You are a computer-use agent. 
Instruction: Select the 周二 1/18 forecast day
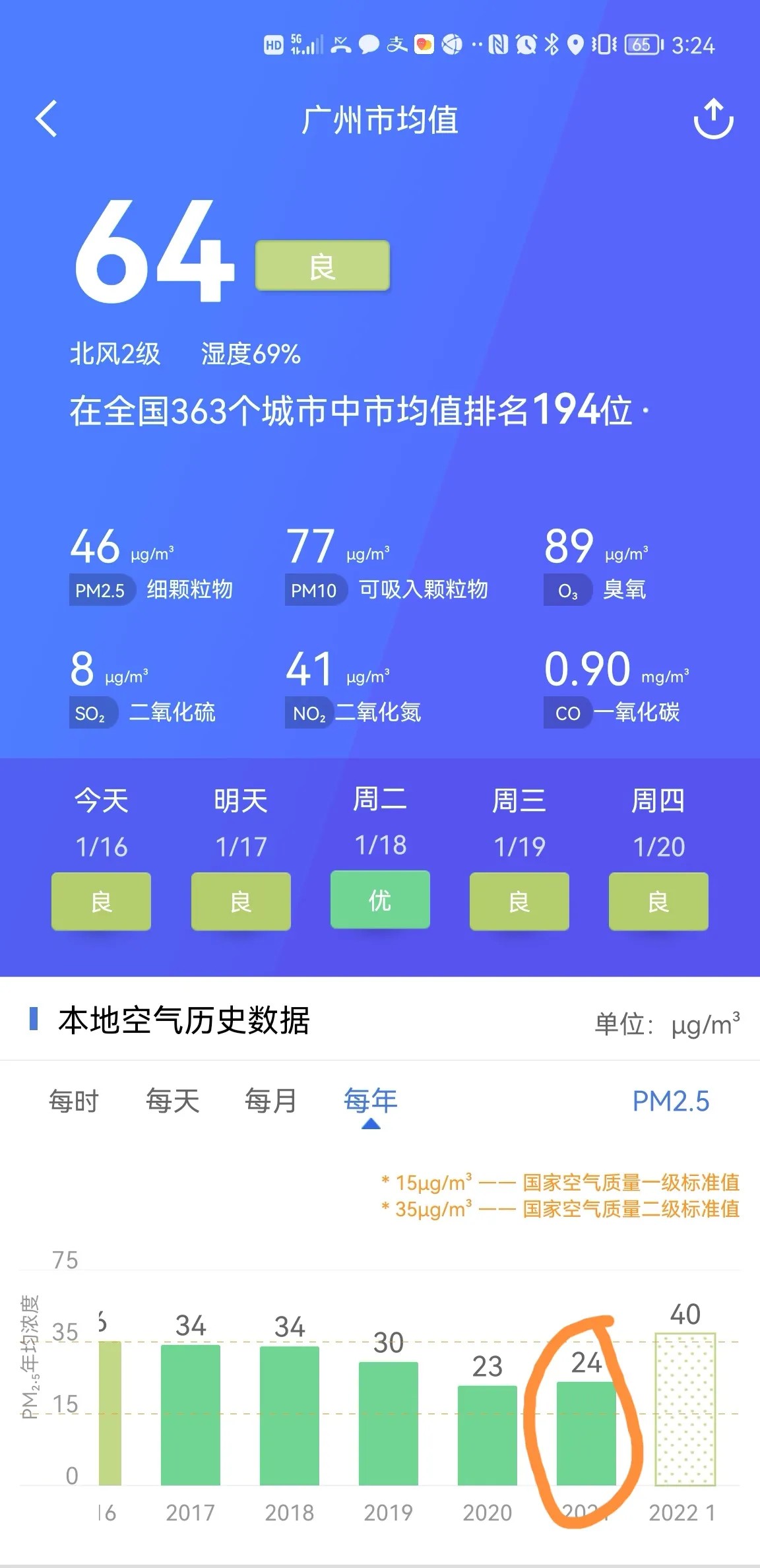[380, 857]
